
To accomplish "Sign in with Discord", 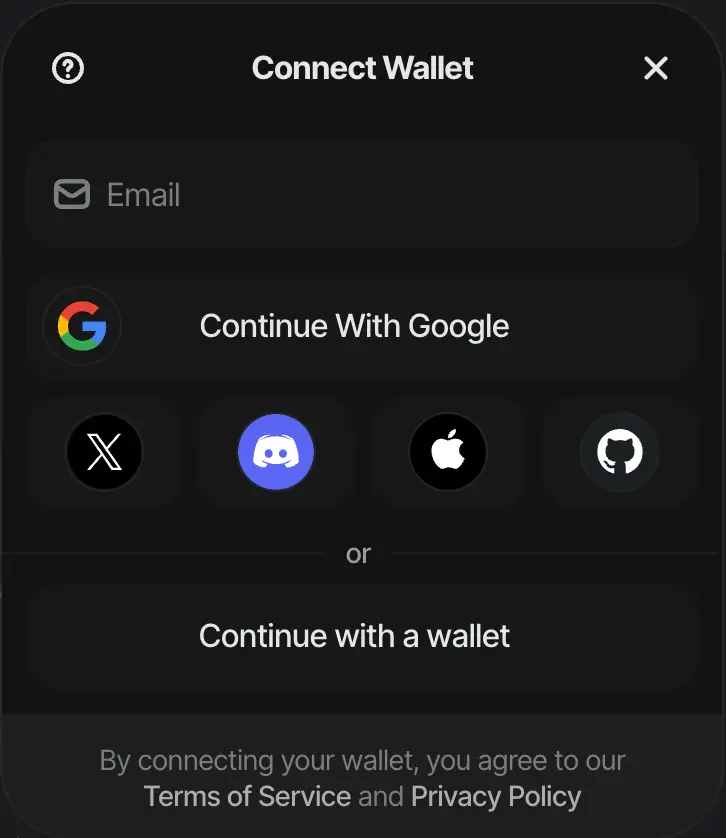I will [x=276, y=452].
